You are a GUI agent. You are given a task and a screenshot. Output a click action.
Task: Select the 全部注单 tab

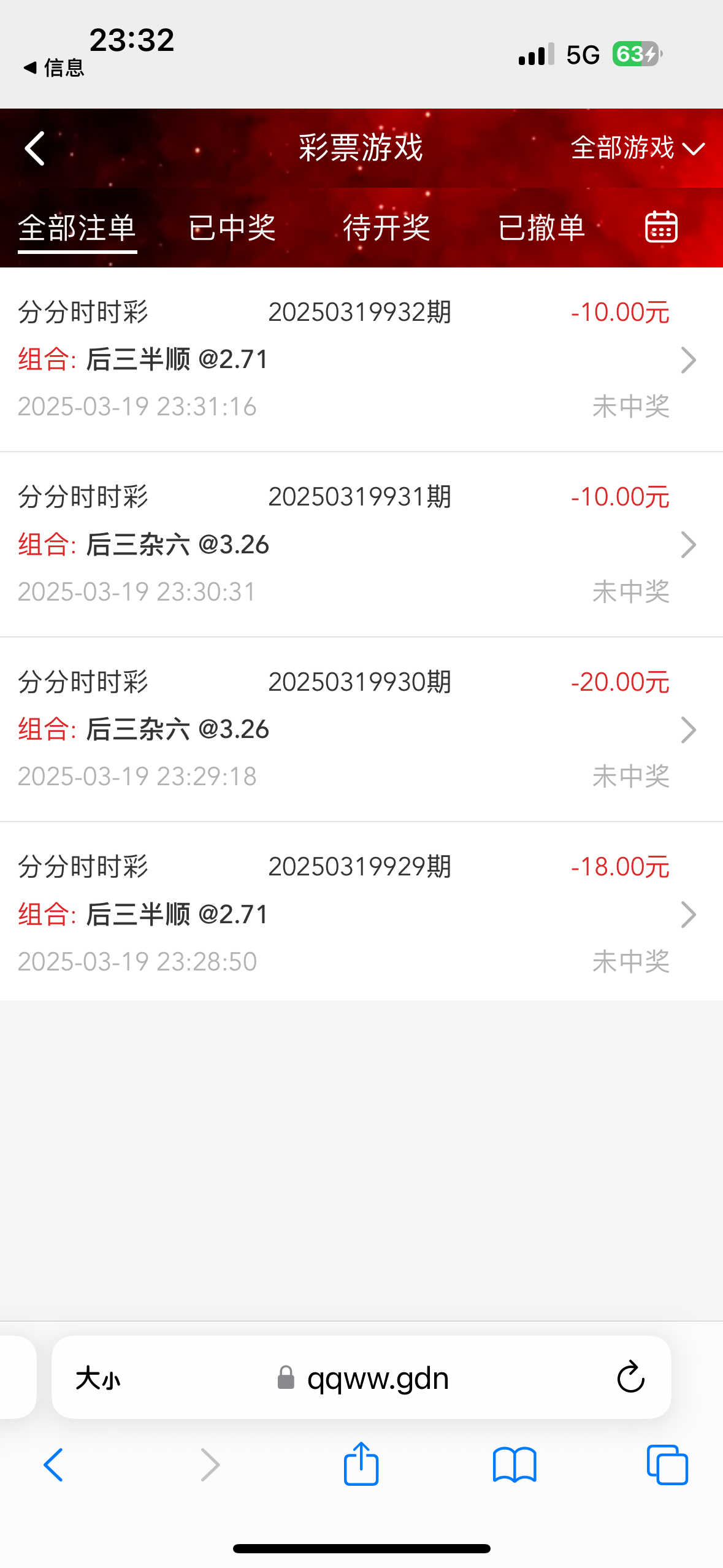(x=77, y=228)
